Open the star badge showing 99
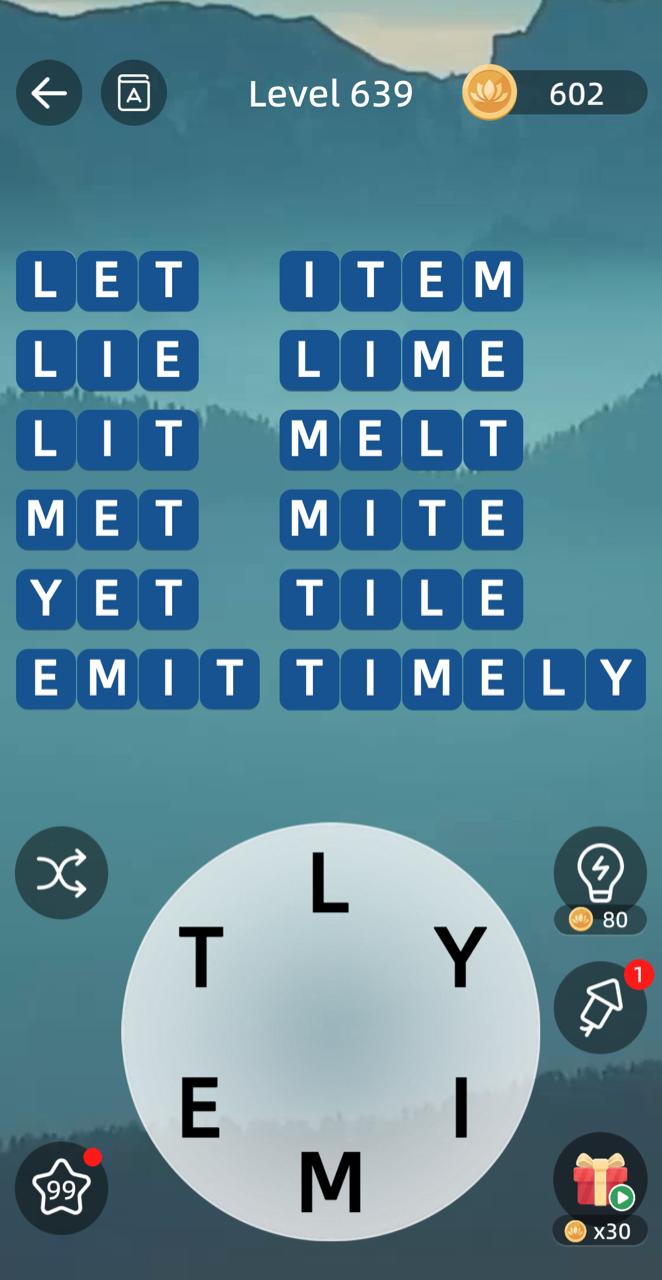The image size is (662, 1280). tap(61, 1188)
